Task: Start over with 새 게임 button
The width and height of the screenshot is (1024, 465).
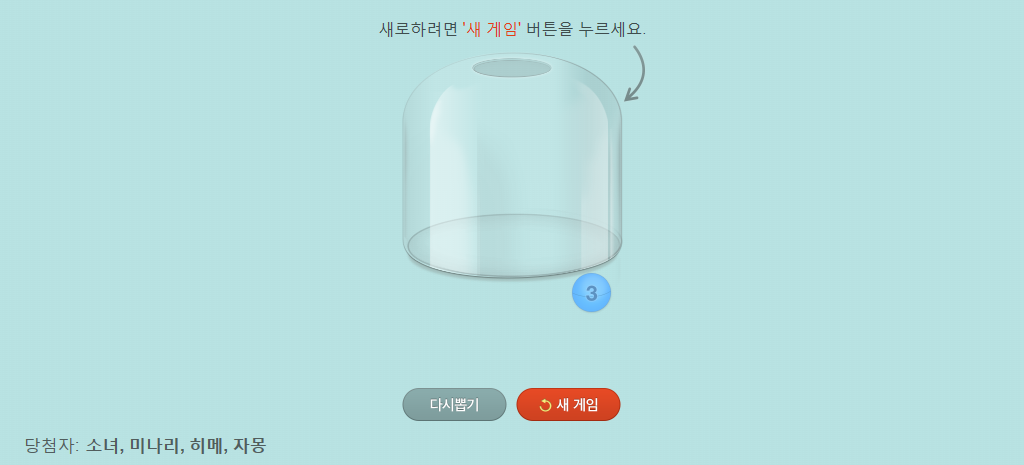Action: (568, 405)
